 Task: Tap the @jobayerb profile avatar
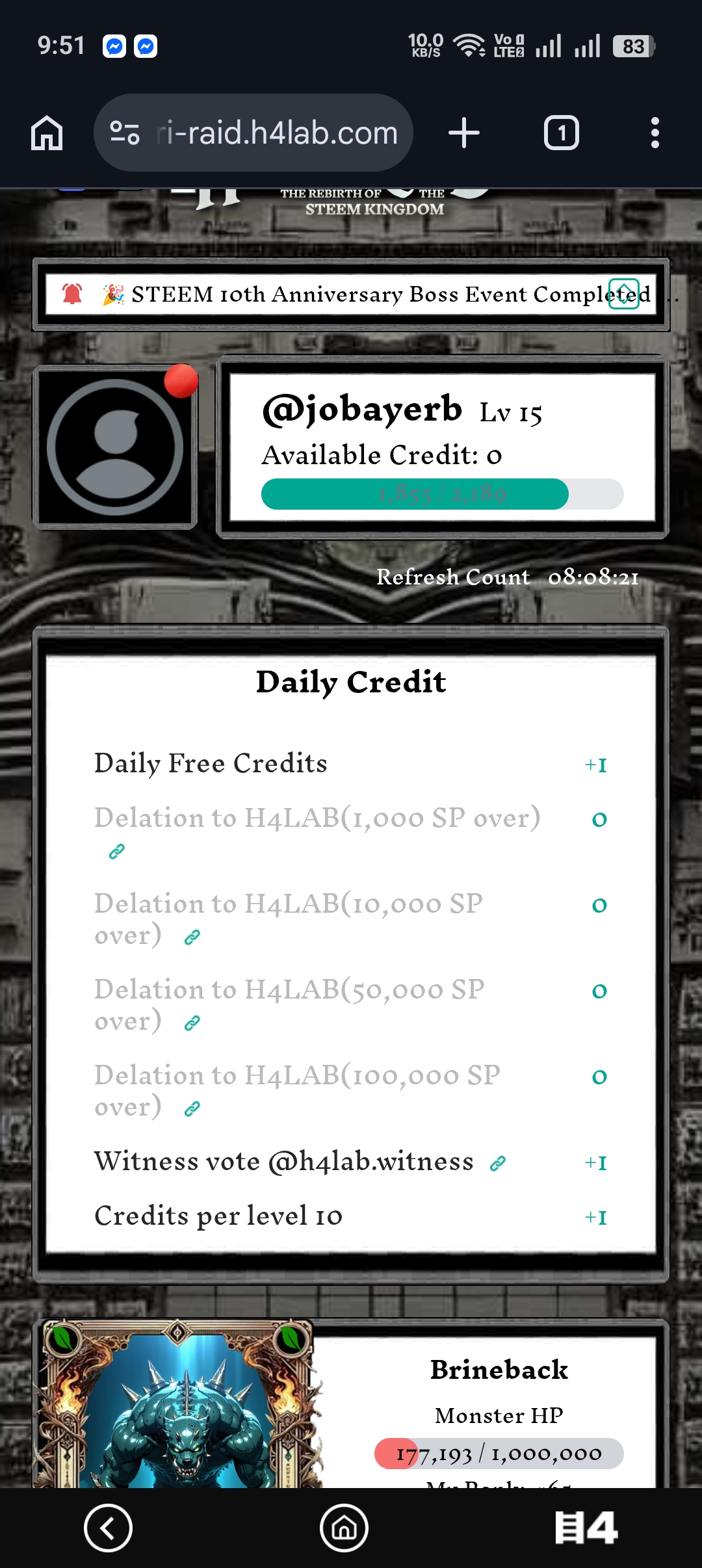point(116,447)
